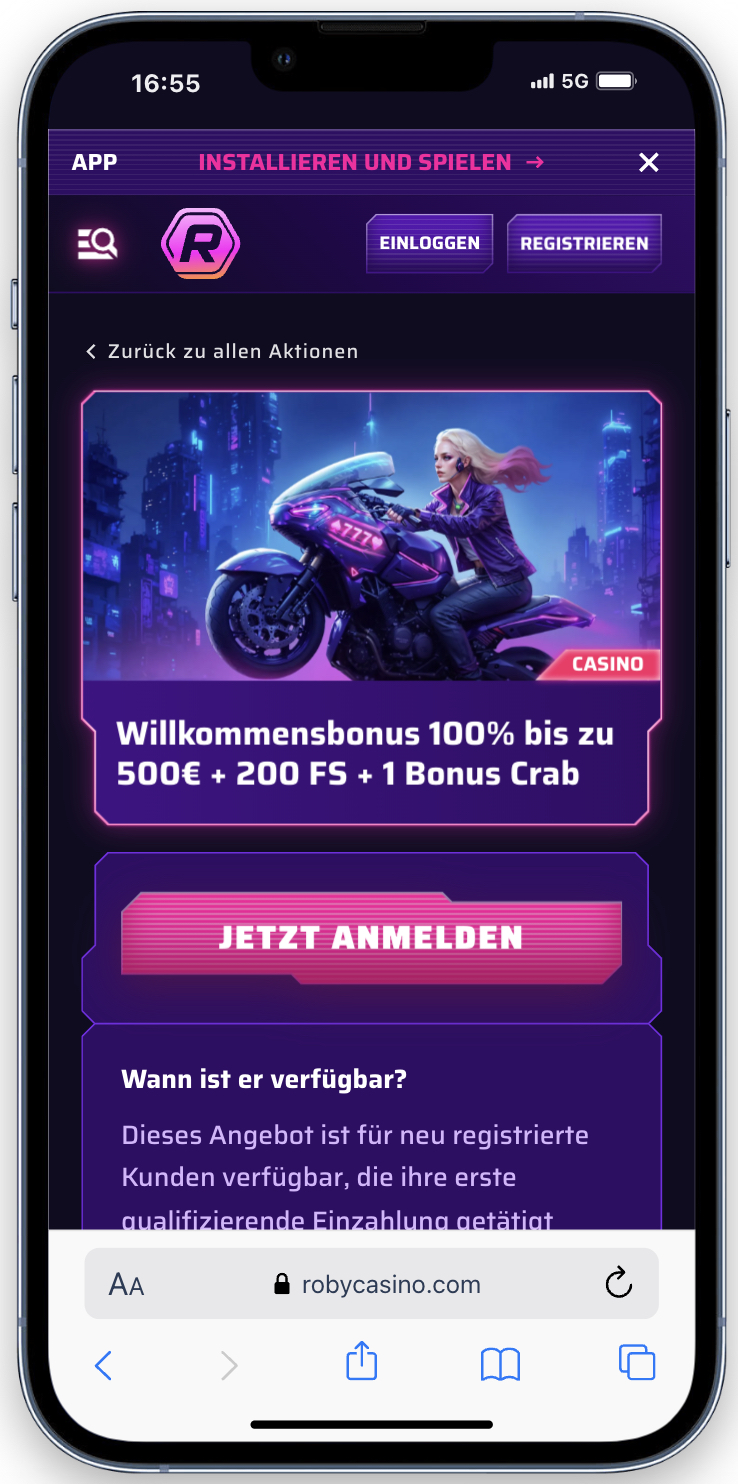Image resolution: width=738 pixels, height=1484 pixels.
Task: Open the Safari reader AA options
Action: 126,1285
